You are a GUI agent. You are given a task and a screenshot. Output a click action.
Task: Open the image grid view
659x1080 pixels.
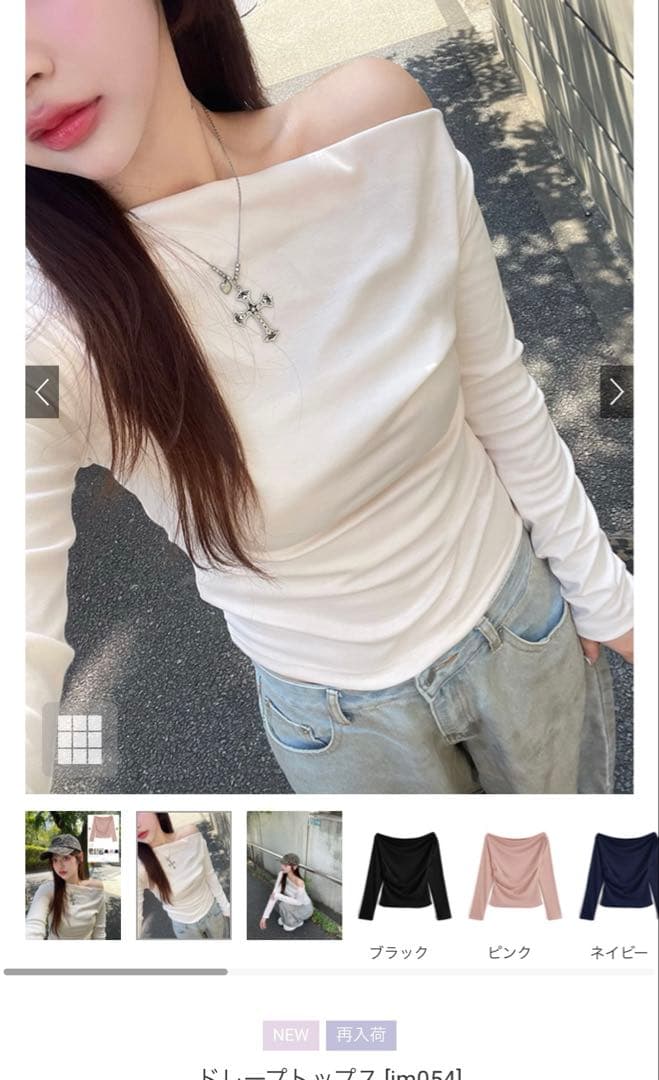[80, 739]
